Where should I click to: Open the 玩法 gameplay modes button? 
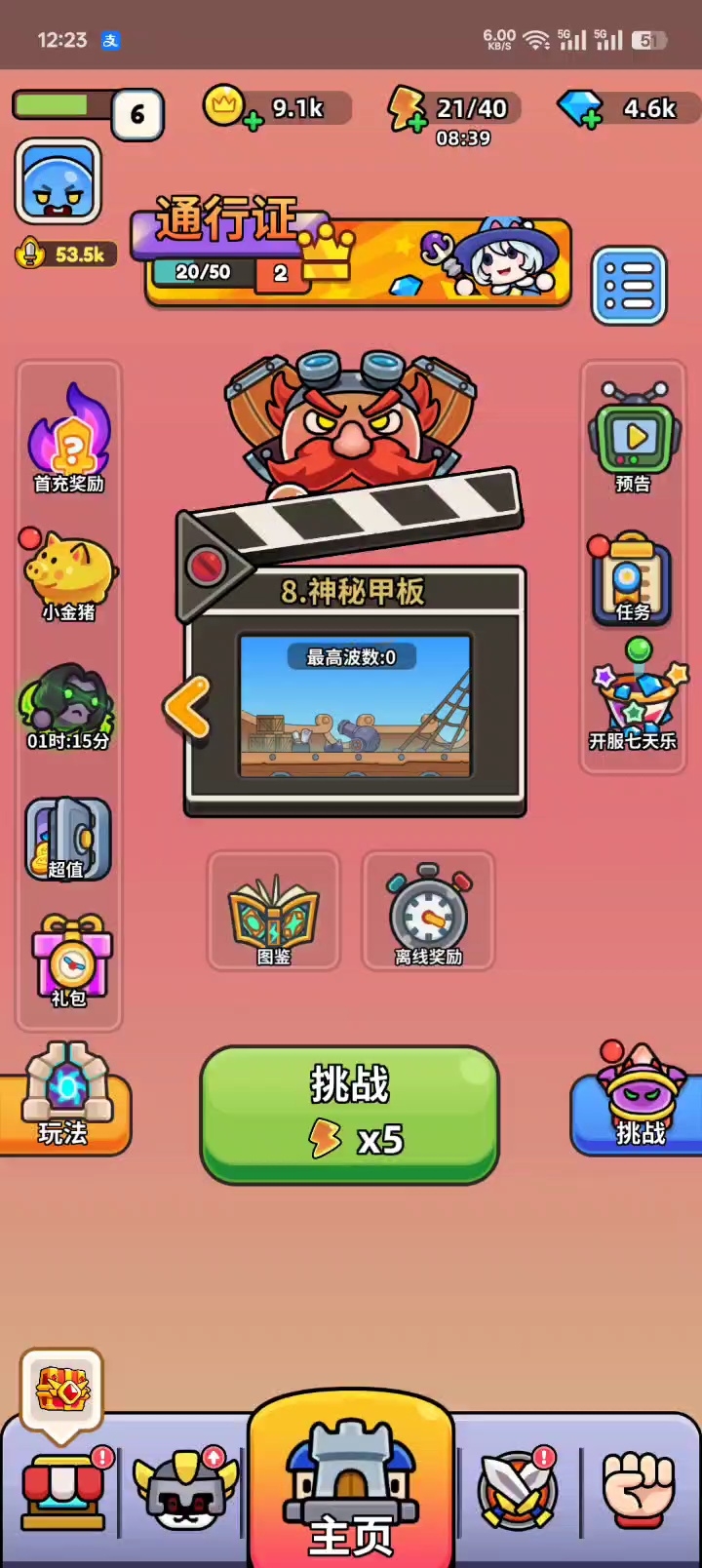pos(64,1102)
